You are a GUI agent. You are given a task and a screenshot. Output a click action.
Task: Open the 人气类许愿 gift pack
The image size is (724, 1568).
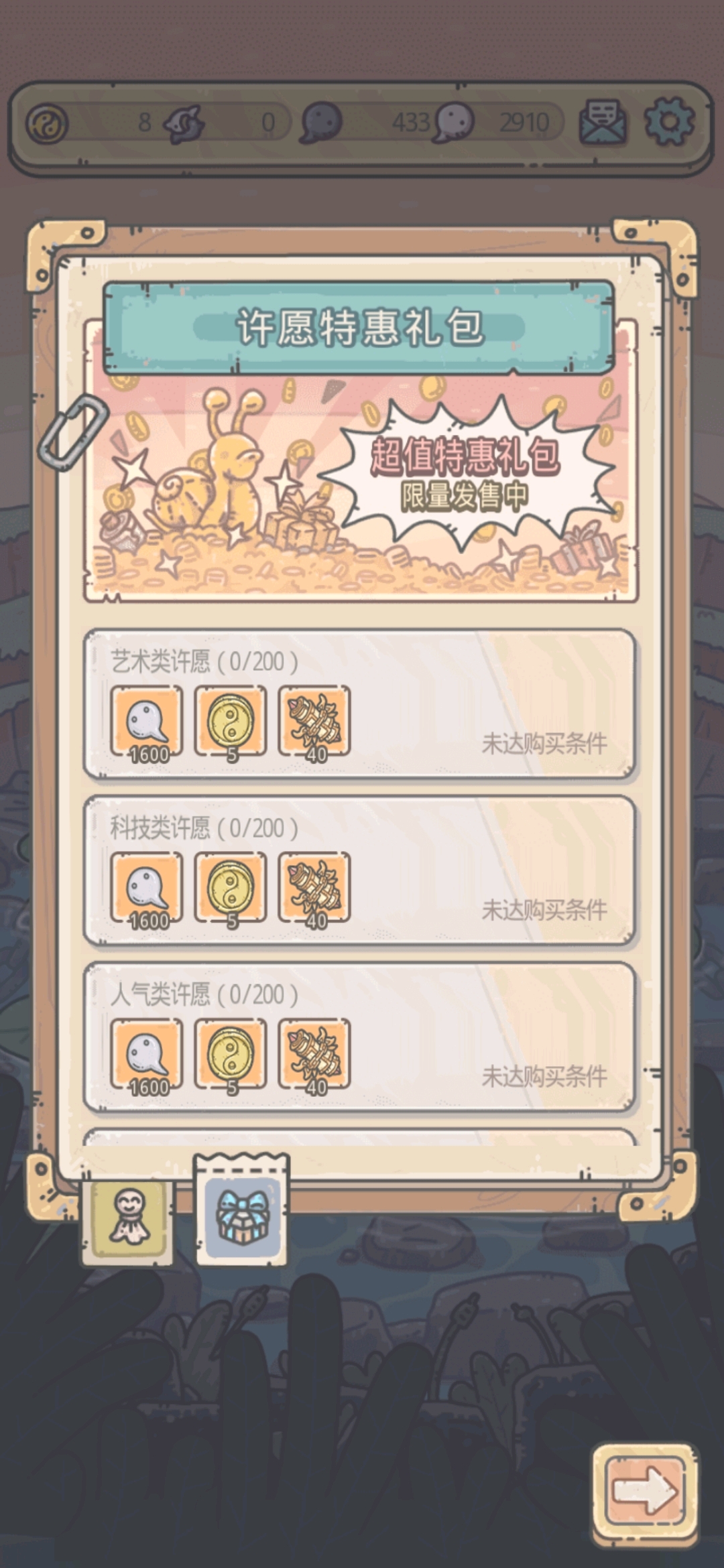pyautogui.click(x=359, y=1037)
